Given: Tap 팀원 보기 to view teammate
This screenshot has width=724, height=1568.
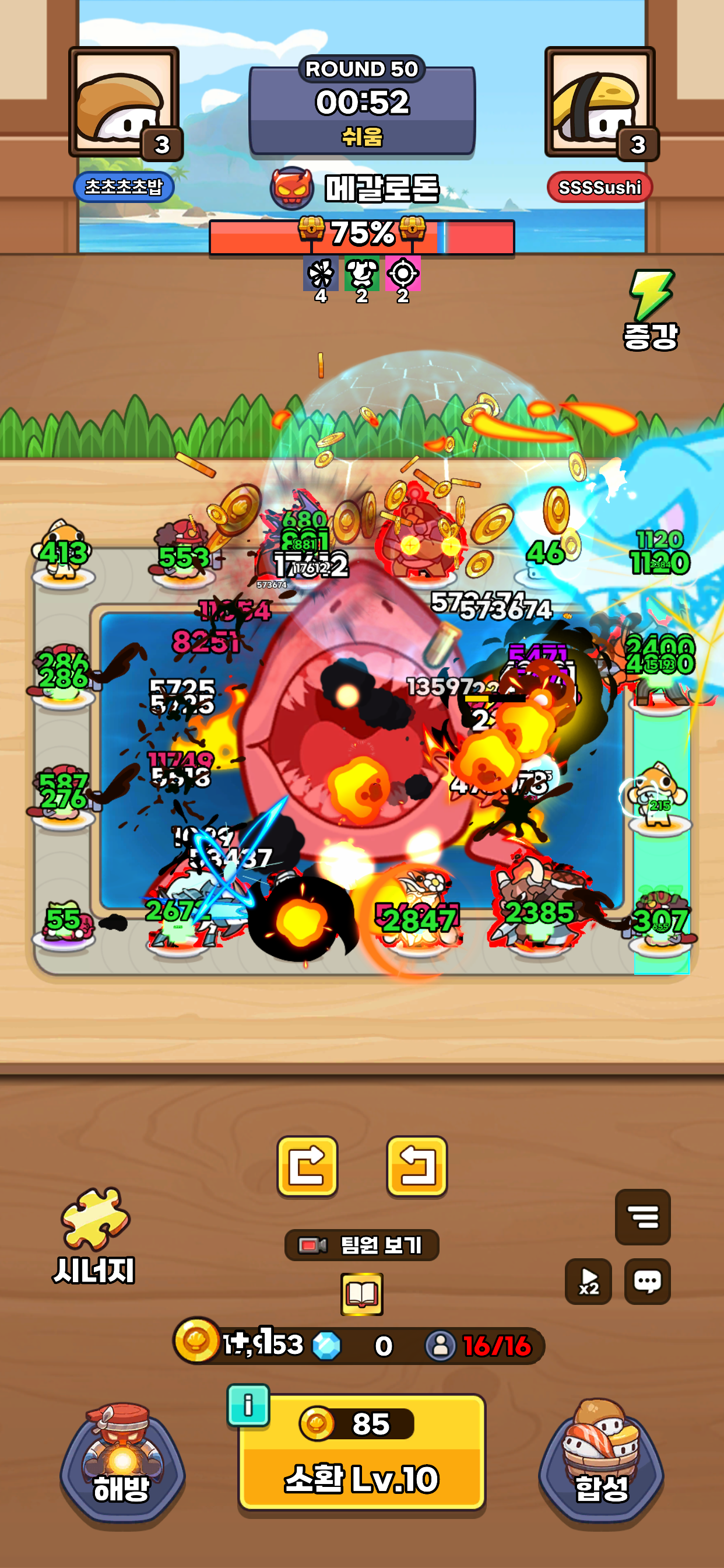Looking at the screenshot, I should pyautogui.click(x=362, y=1245).
